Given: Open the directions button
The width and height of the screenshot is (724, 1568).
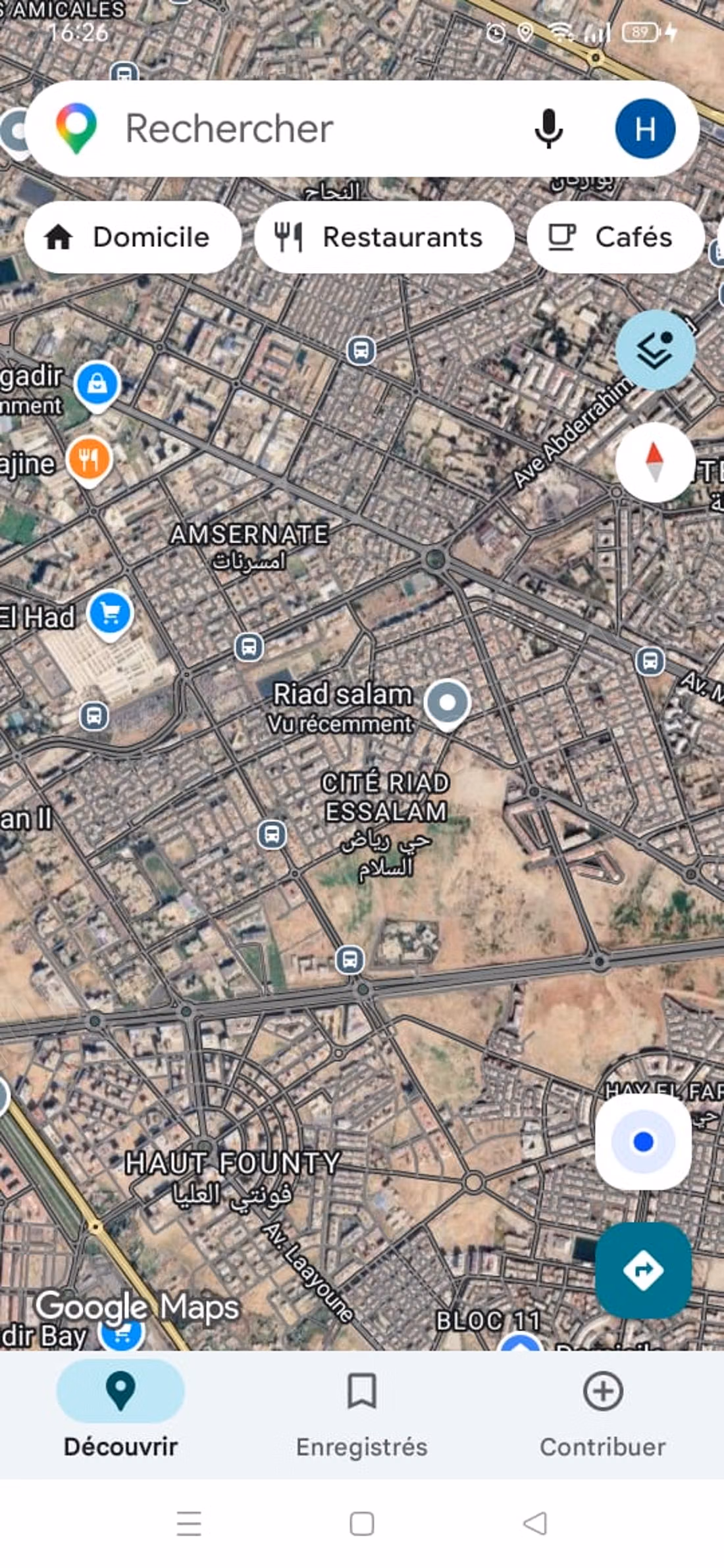Looking at the screenshot, I should tap(643, 1270).
